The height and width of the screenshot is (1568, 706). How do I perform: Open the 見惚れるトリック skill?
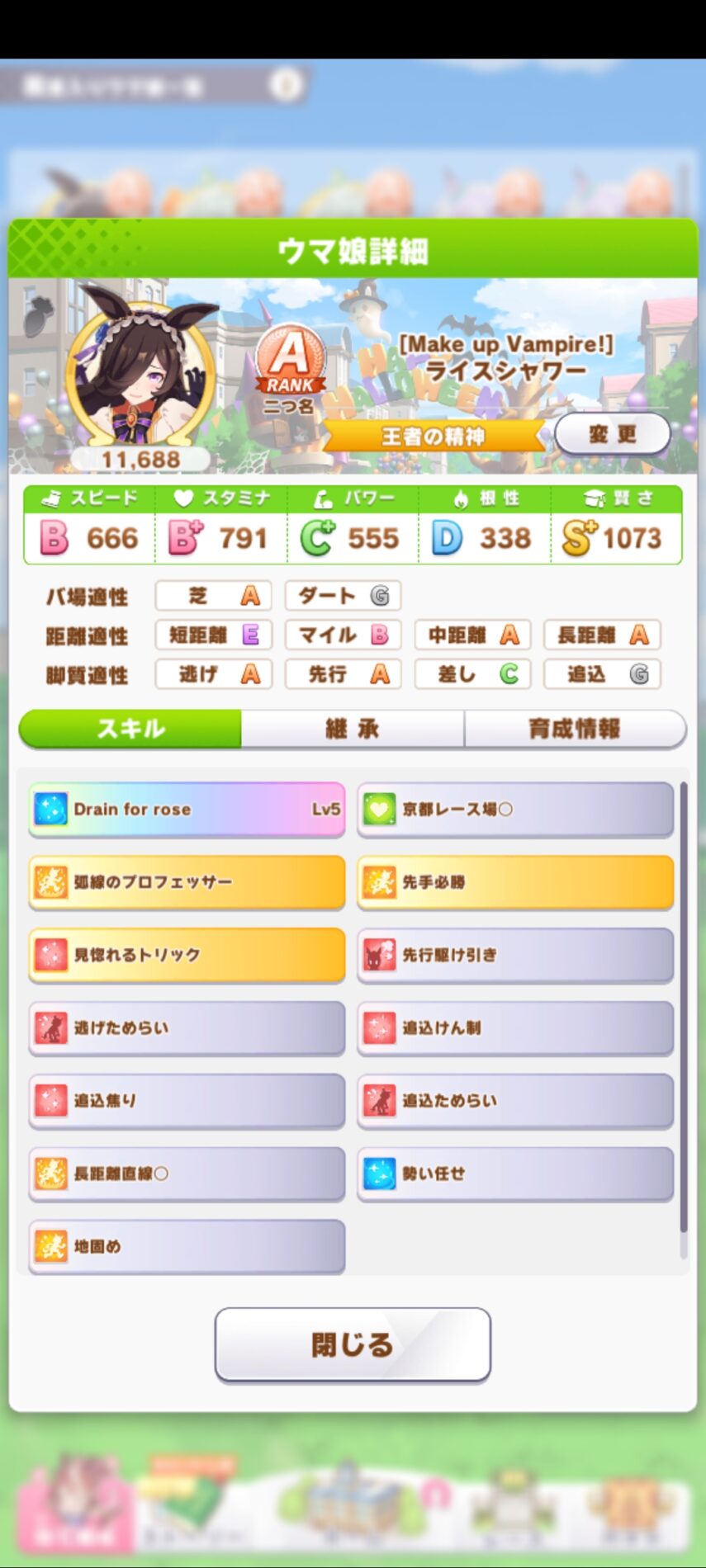click(x=187, y=955)
